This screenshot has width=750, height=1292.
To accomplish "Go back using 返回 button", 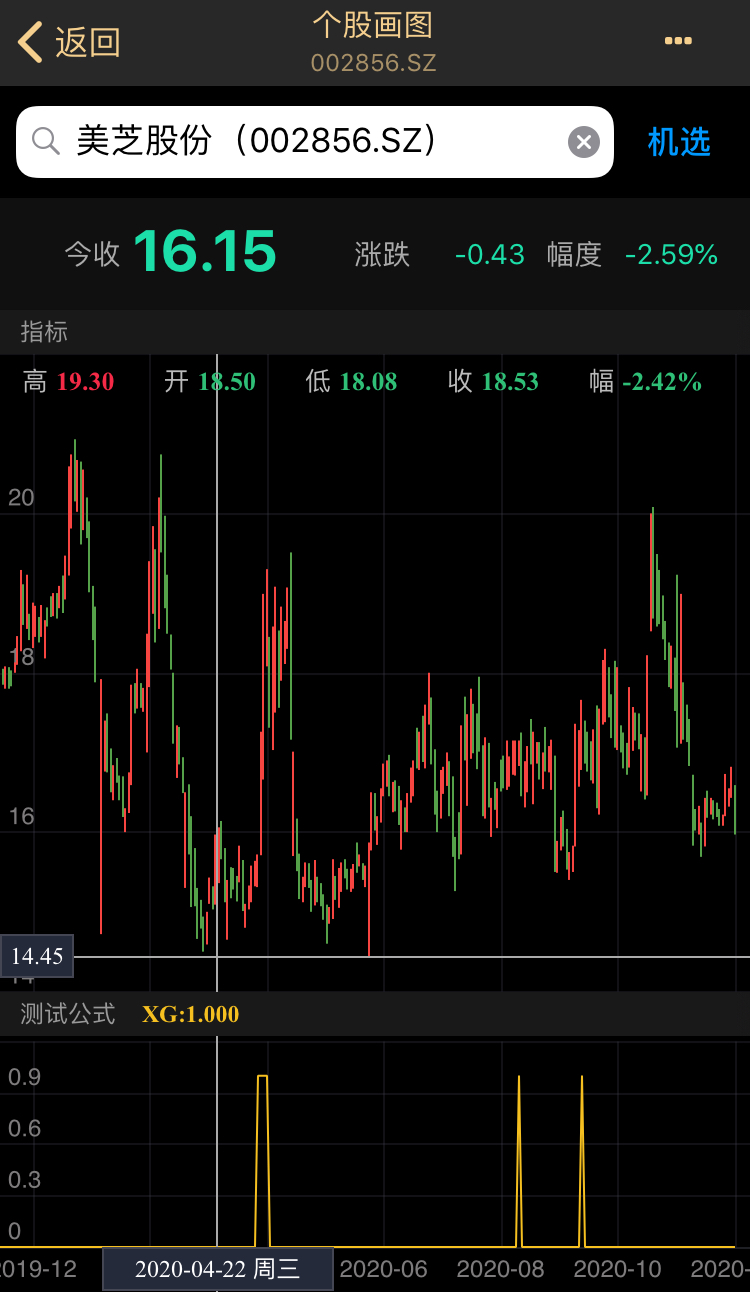I will (x=70, y=43).
